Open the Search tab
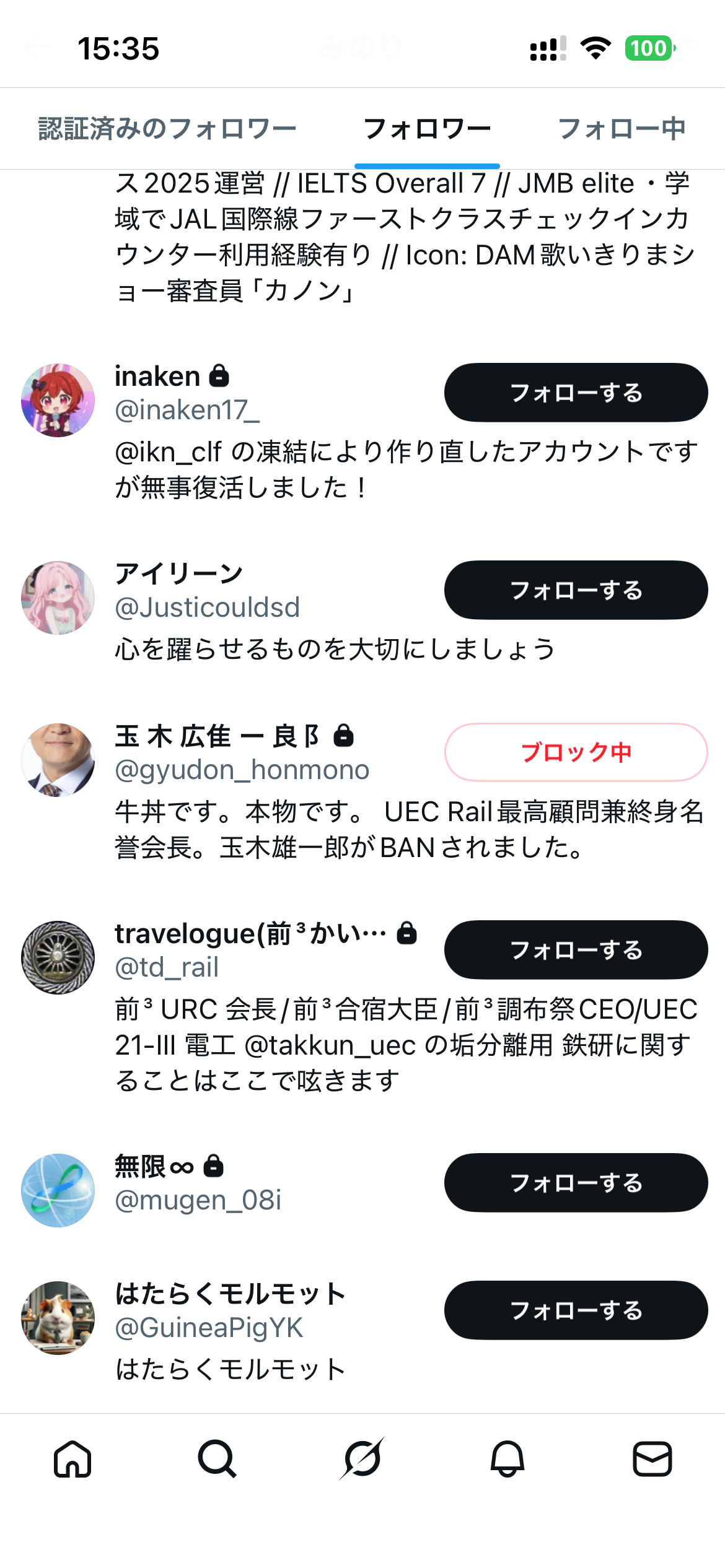The image size is (725, 1568). coord(217,1459)
